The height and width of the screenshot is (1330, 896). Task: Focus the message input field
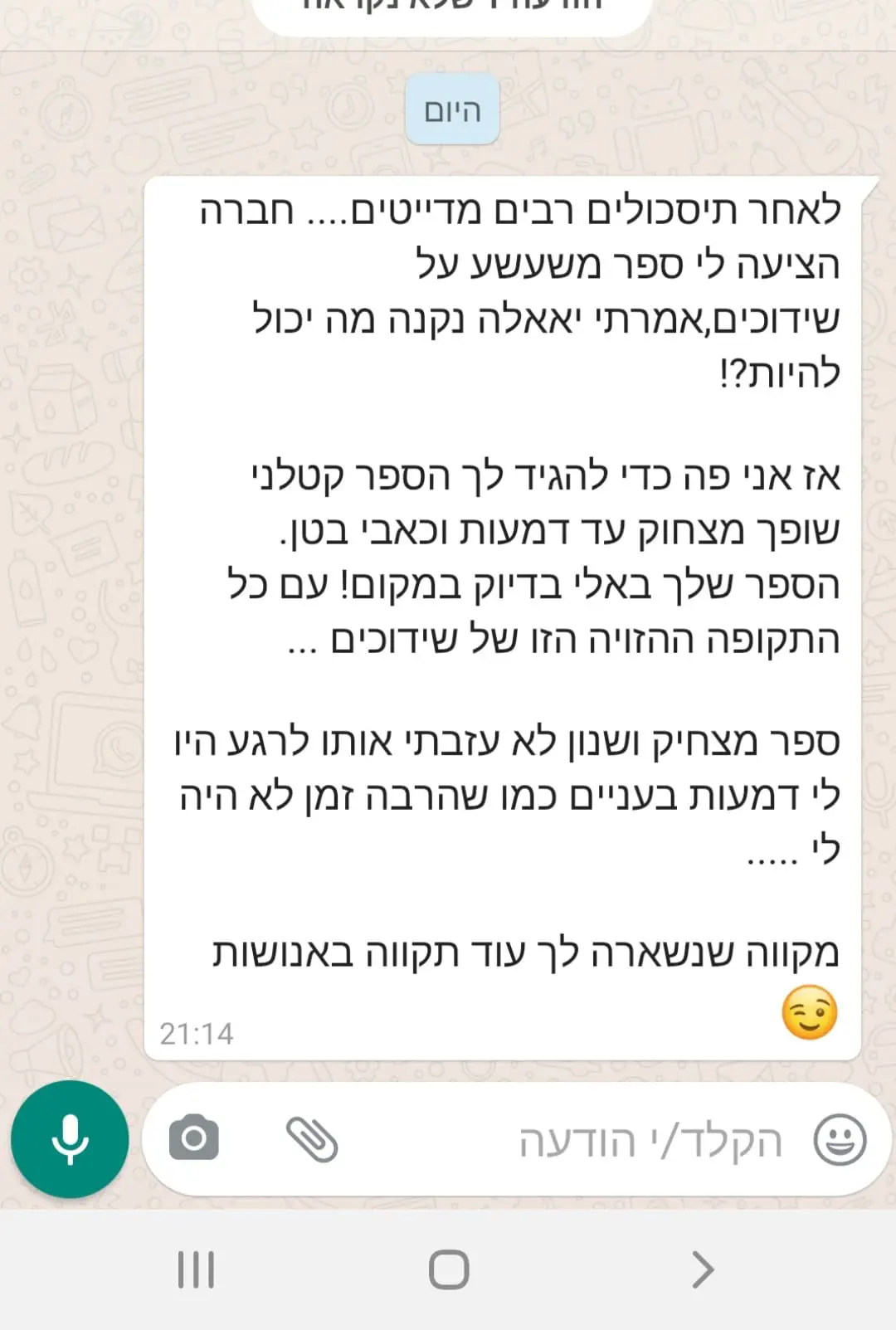point(581,1140)
